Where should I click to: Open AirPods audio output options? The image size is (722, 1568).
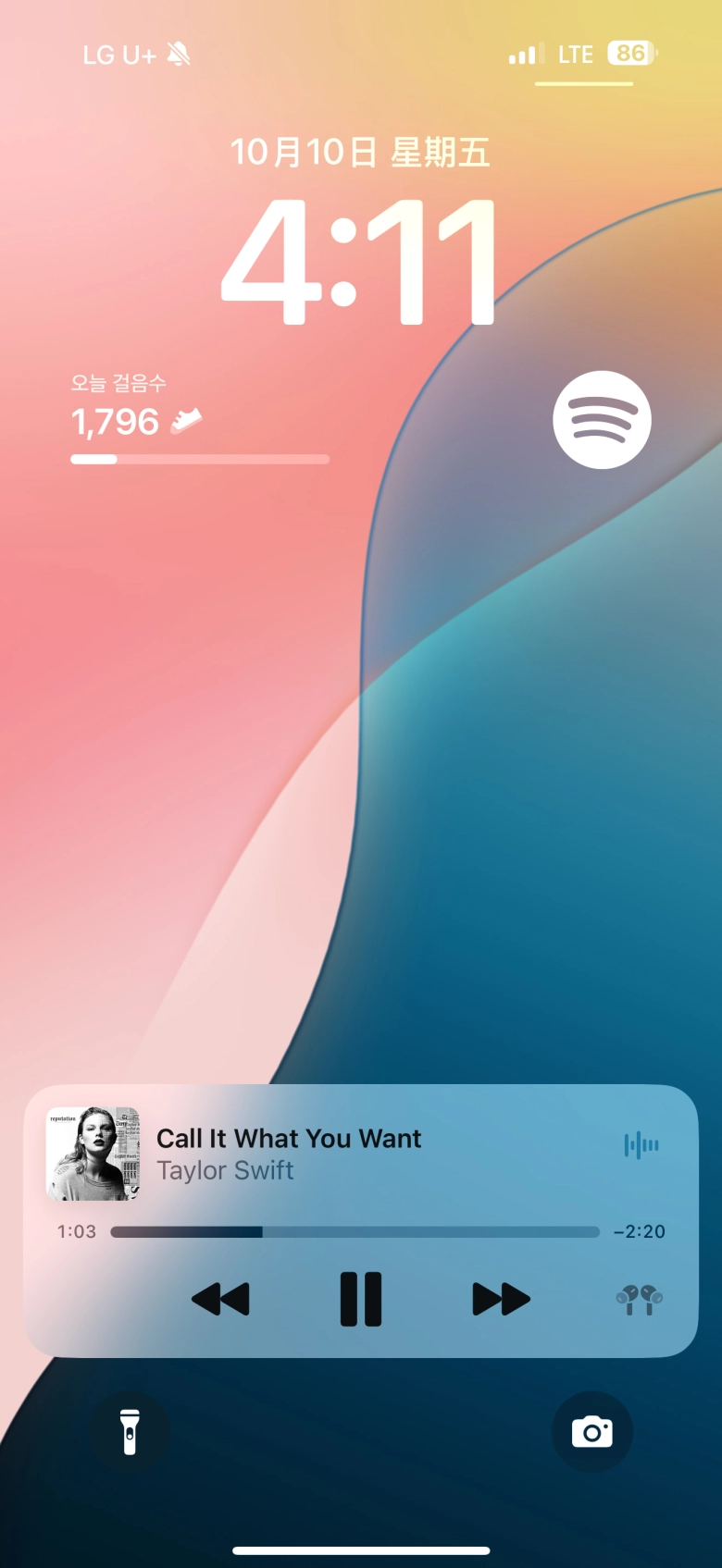[639, 1299]
